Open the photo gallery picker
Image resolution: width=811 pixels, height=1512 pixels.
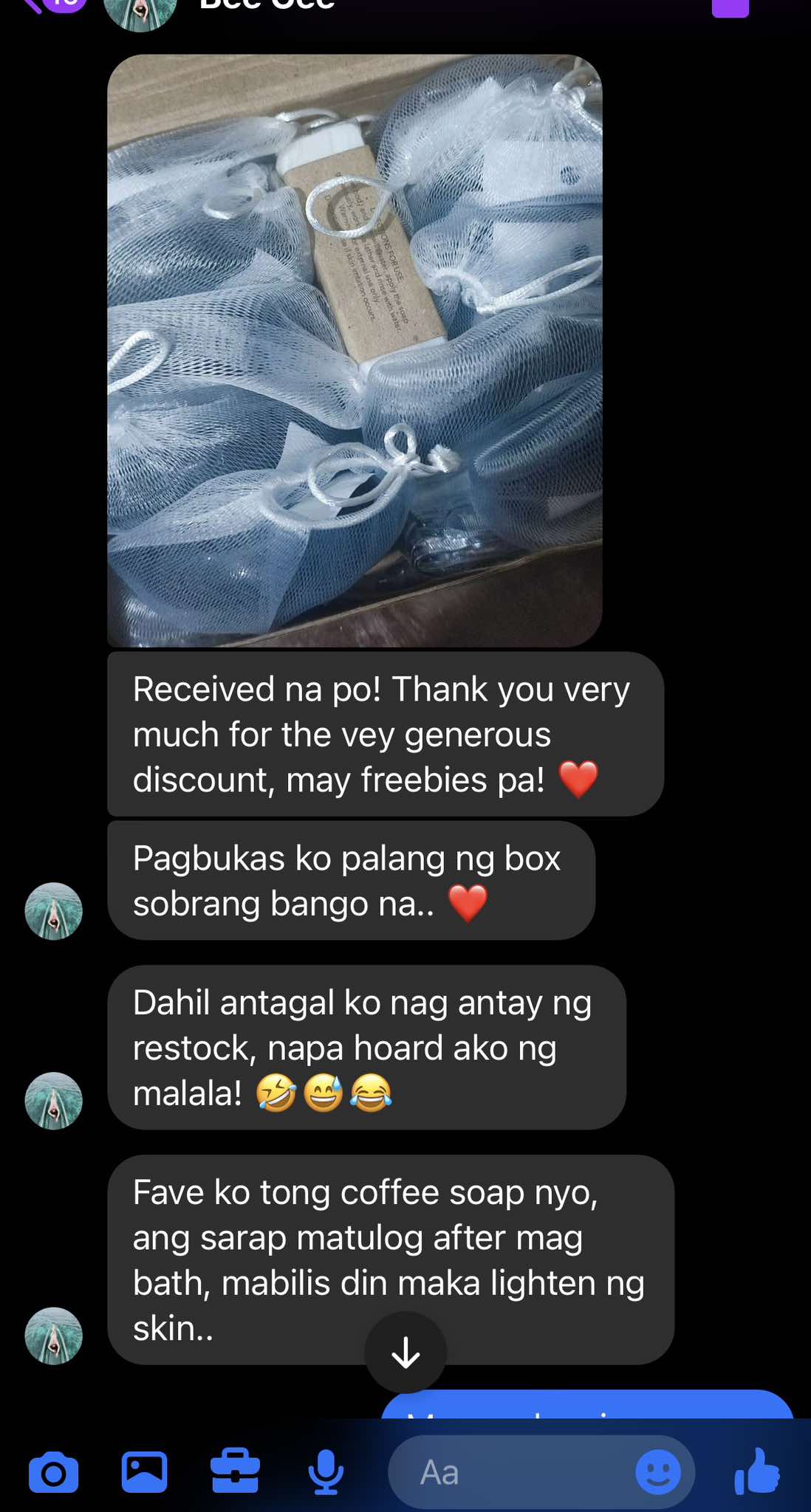point(144,1472)
